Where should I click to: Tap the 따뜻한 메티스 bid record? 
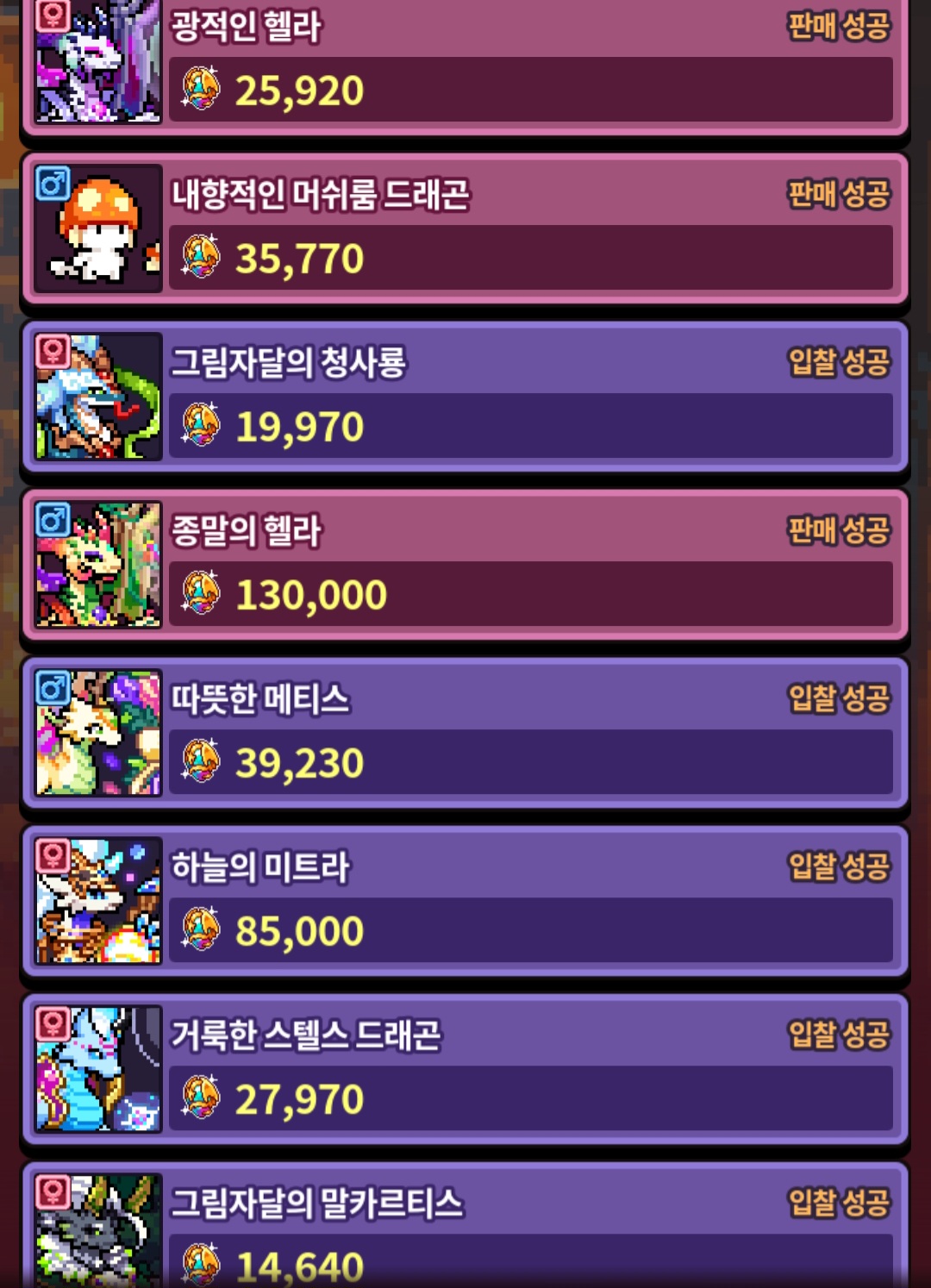(x=465, y=733)
